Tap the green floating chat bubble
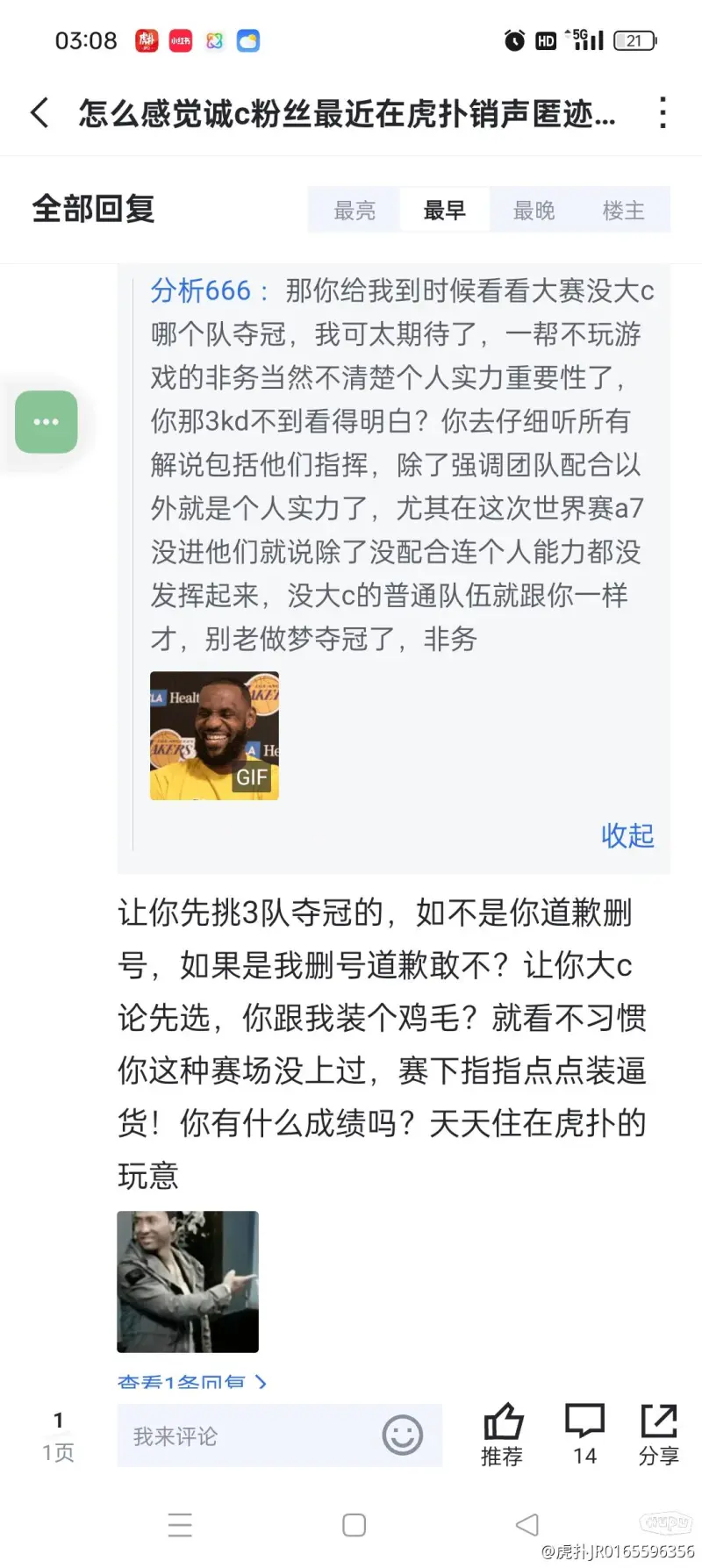Viewport: 702px width, 1568px height. pos(47,422)
